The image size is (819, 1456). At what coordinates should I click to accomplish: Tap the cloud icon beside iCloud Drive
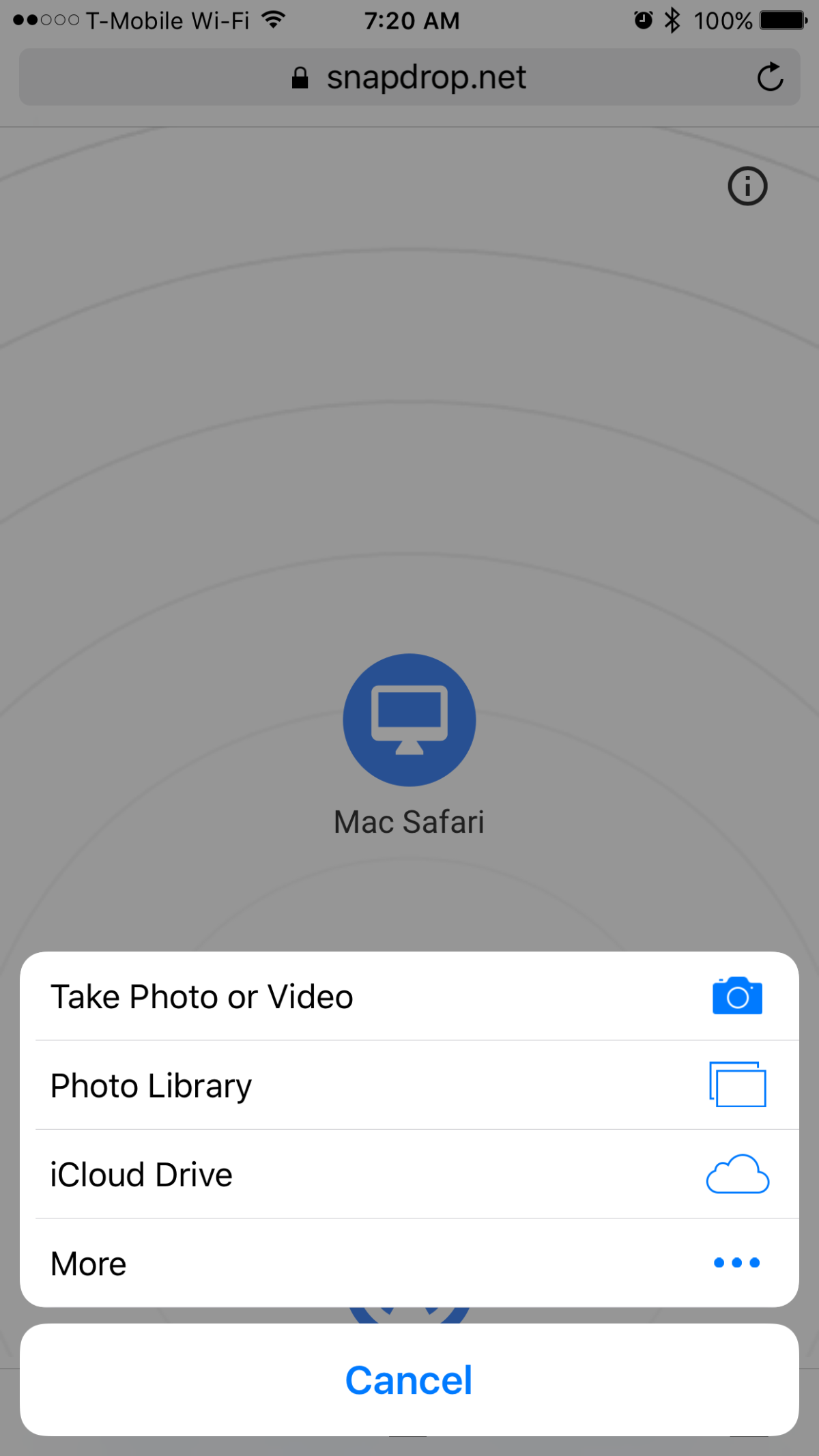click(737, 1174)
